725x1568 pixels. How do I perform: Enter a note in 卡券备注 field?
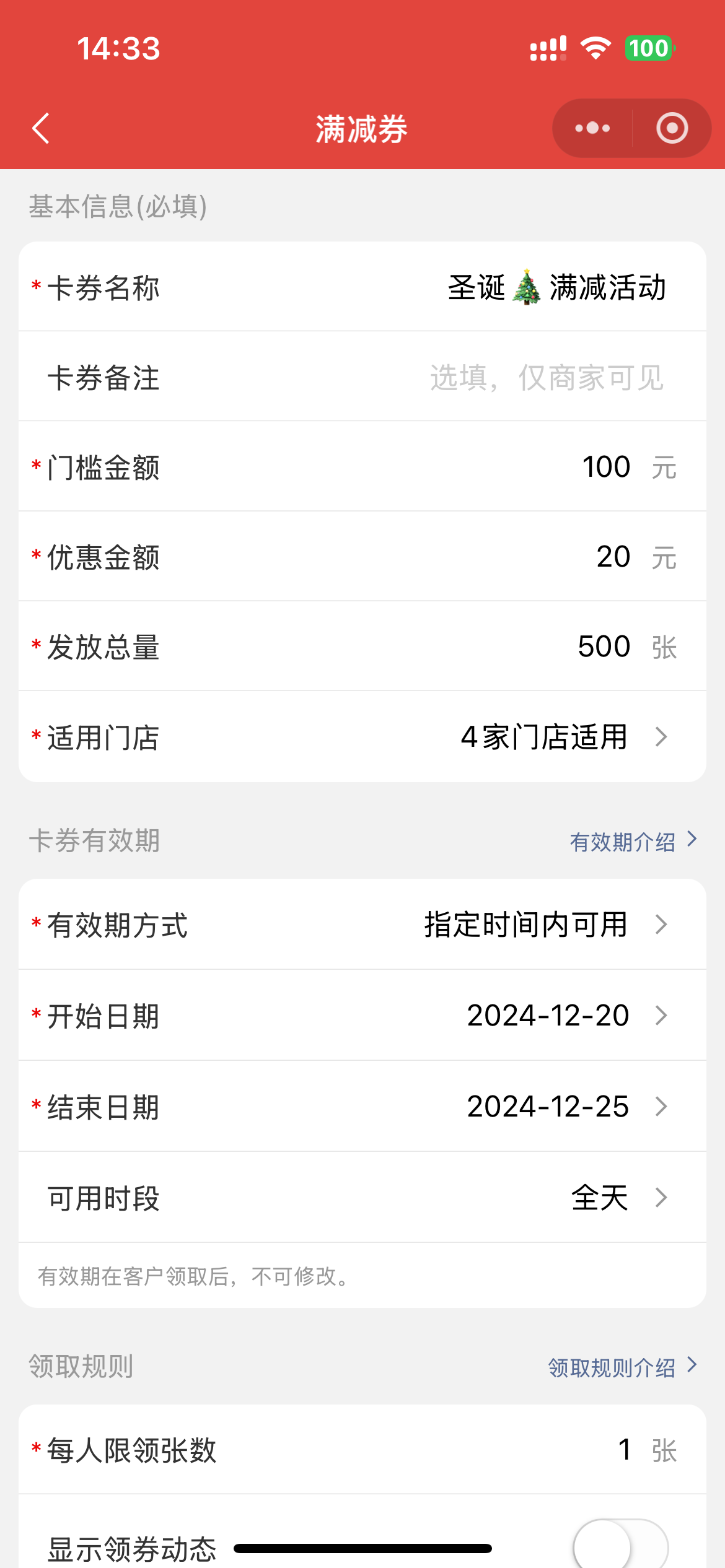click(547, 378)
